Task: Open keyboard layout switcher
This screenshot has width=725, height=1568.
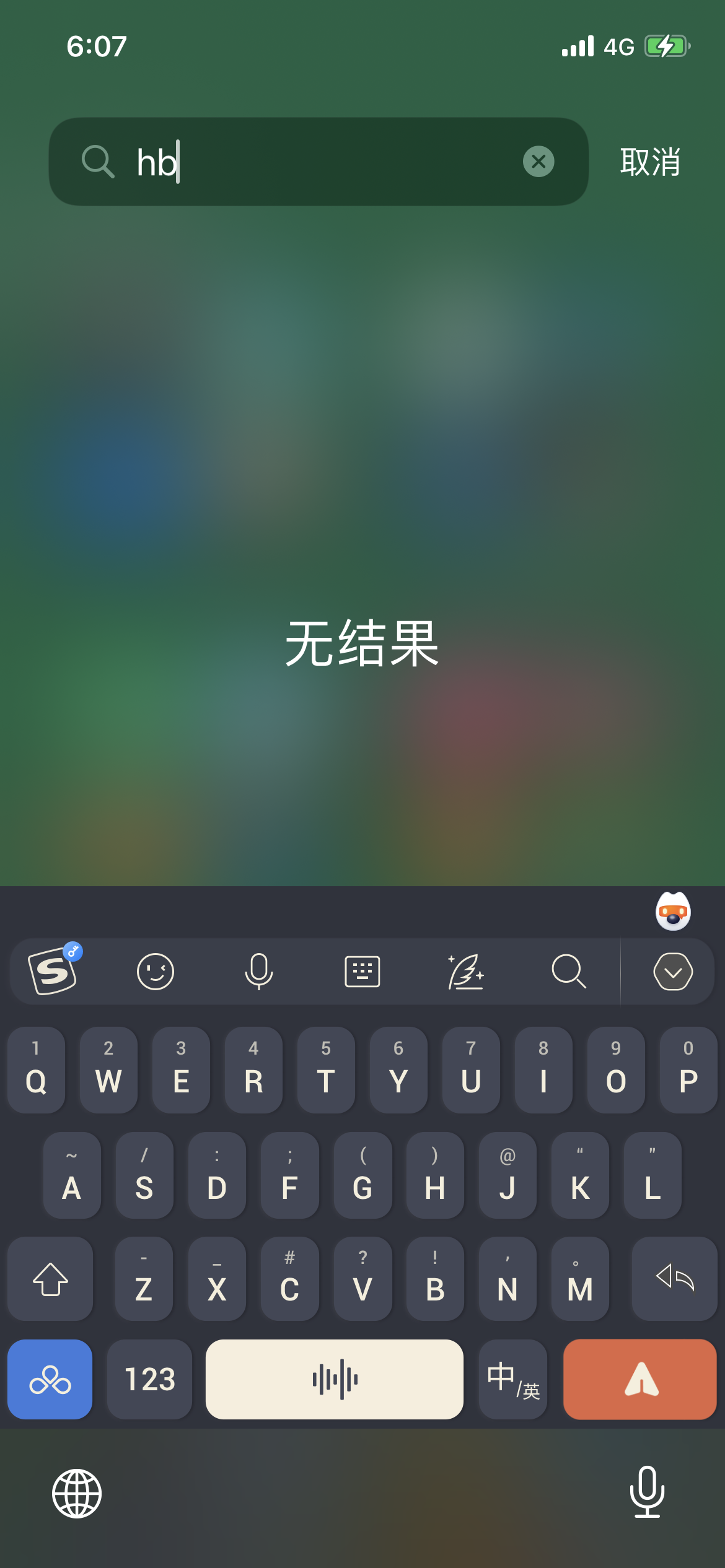Action: 362,971
